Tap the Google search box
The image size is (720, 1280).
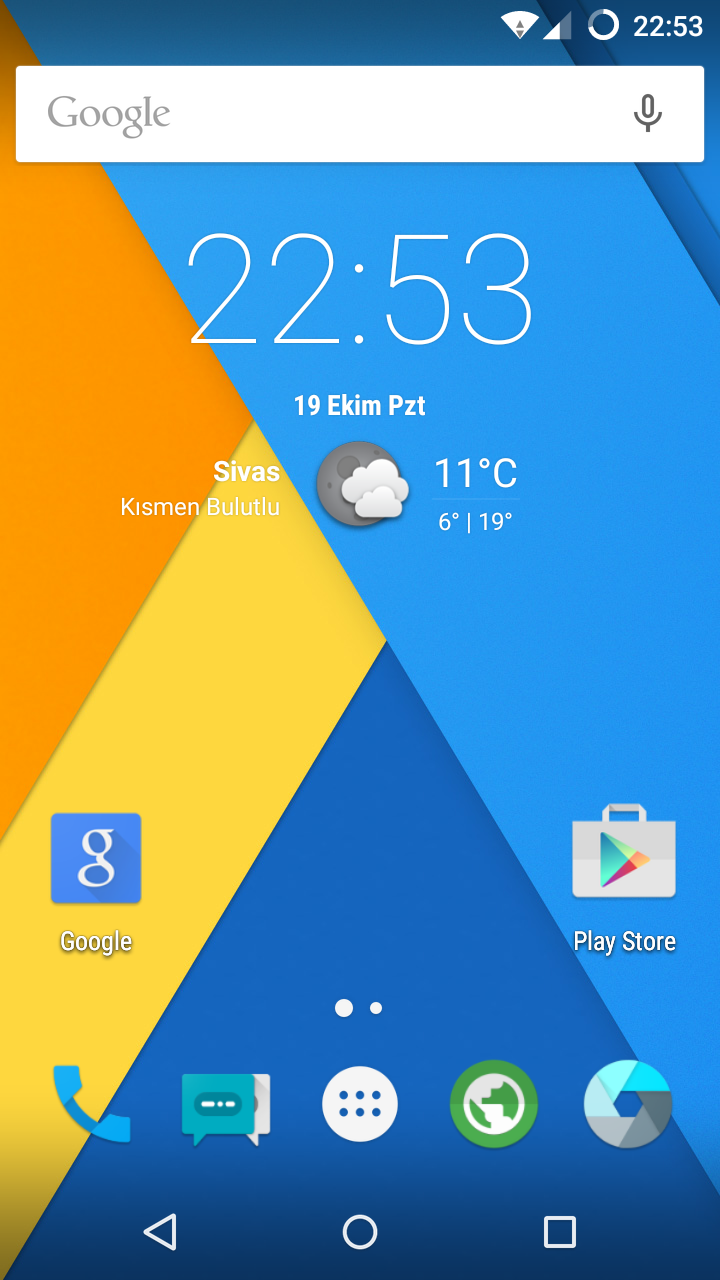point(320,114)
